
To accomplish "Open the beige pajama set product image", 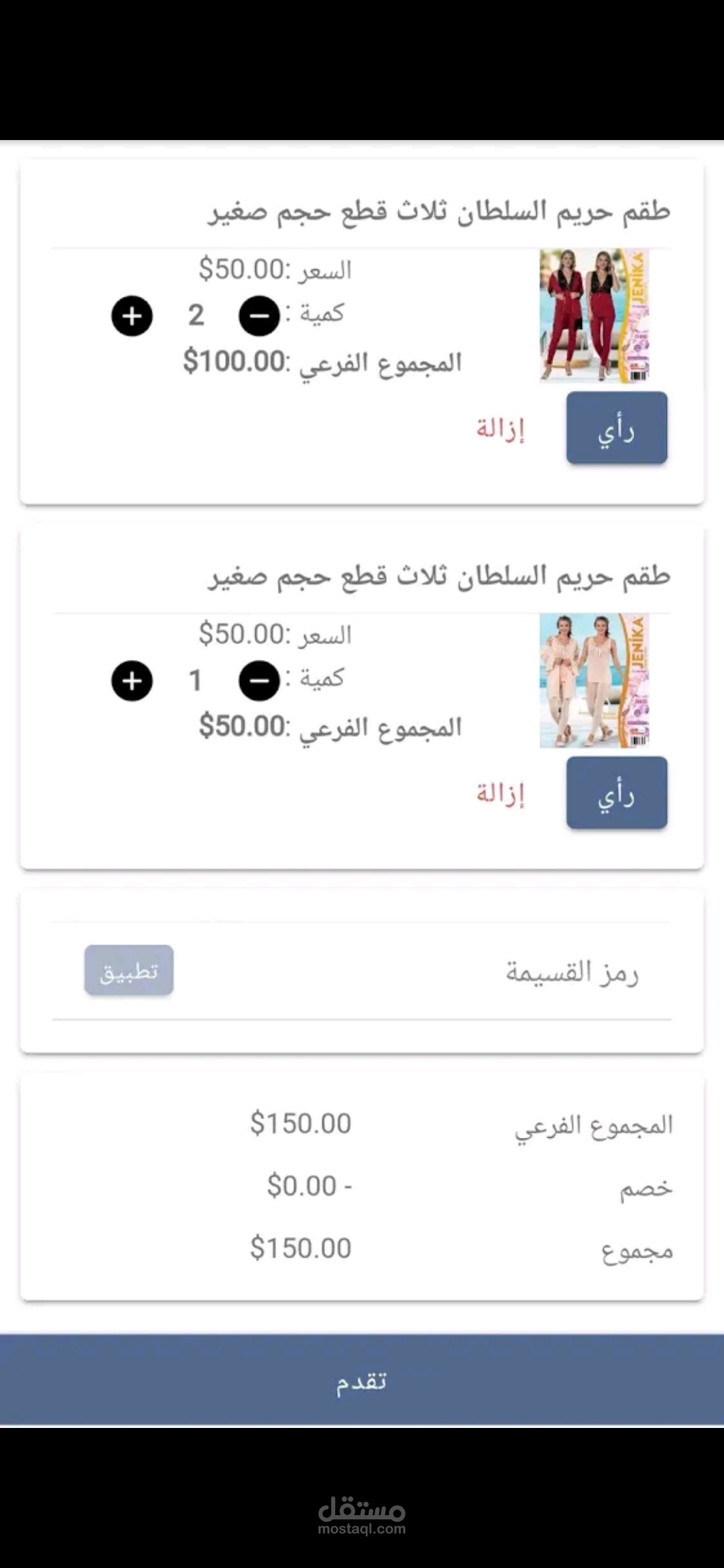I will pos(594,680).
